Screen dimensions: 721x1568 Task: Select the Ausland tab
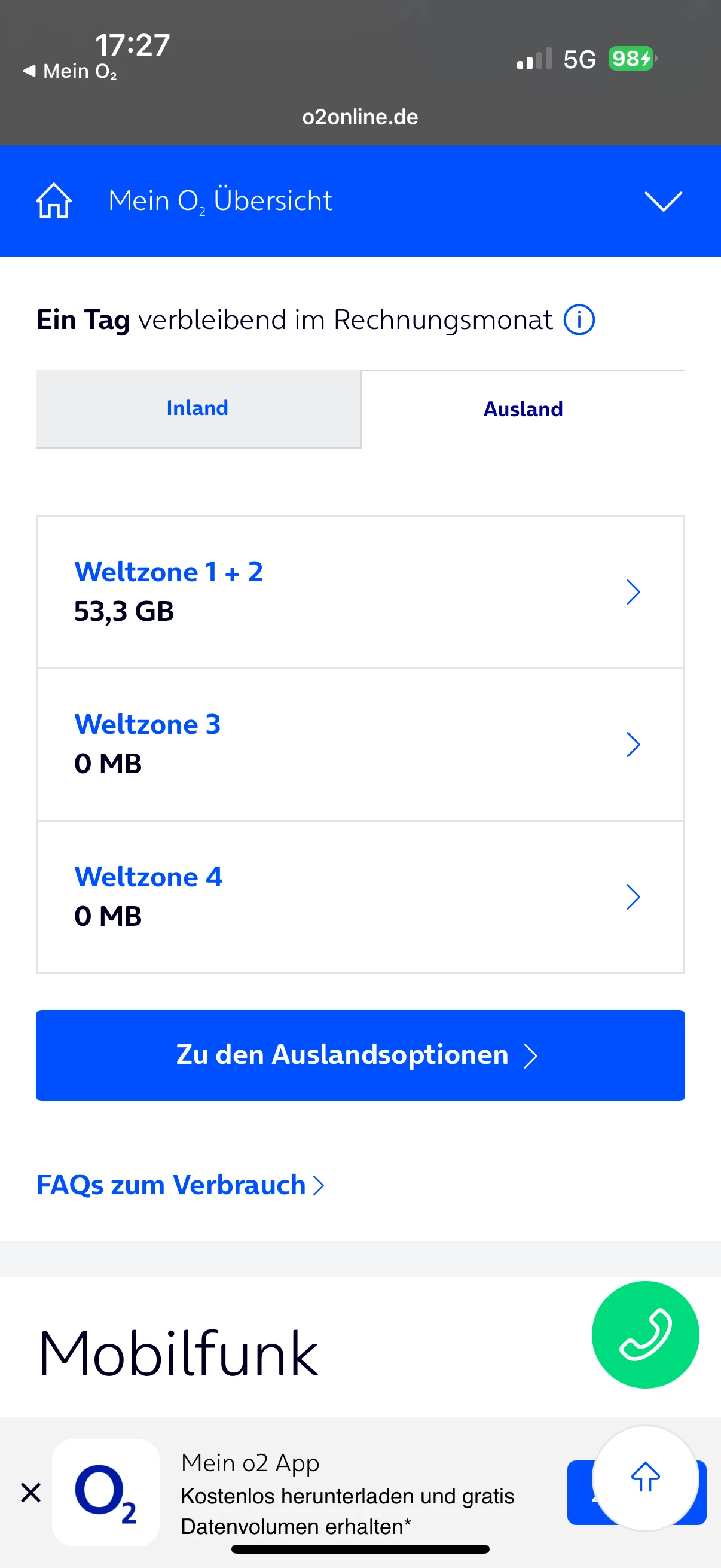point(523,409)
